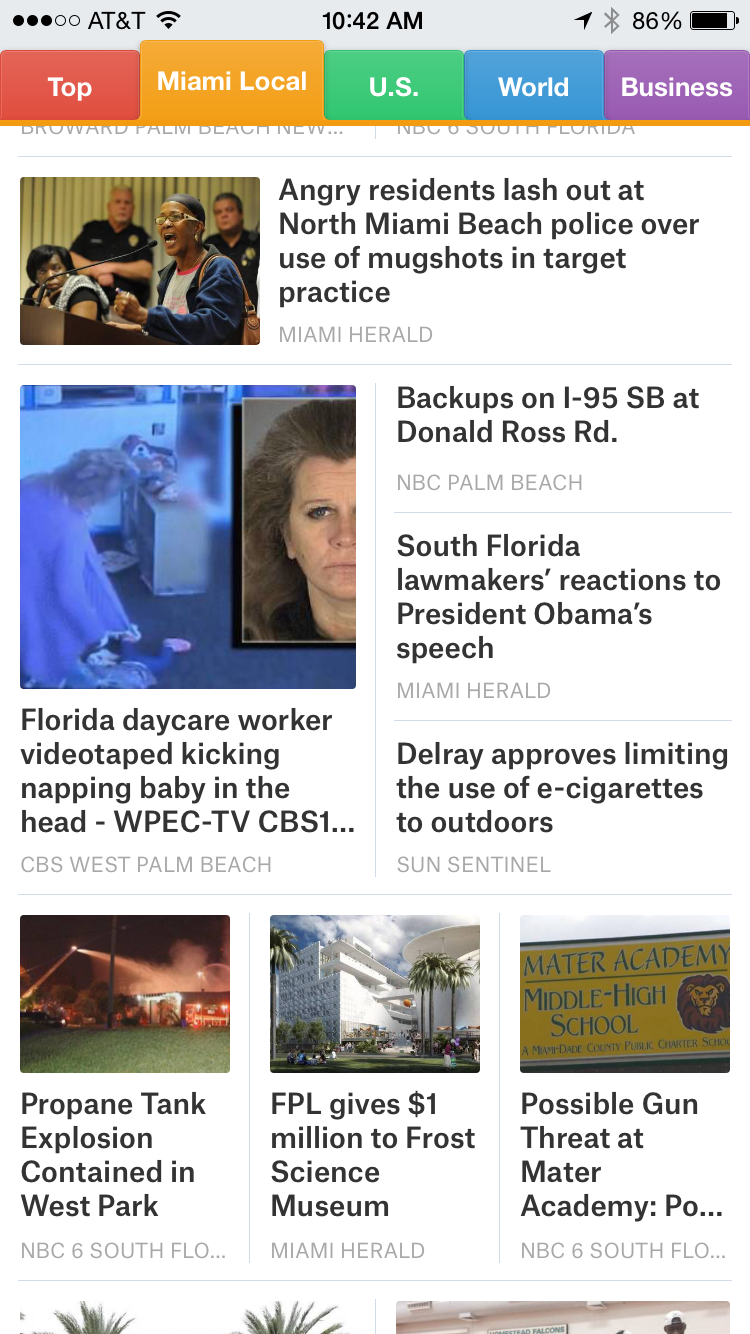The height and width of the screenshot is (1334, 750).
Task: Switch to the Top tab
Action: (x=70, y=87)
